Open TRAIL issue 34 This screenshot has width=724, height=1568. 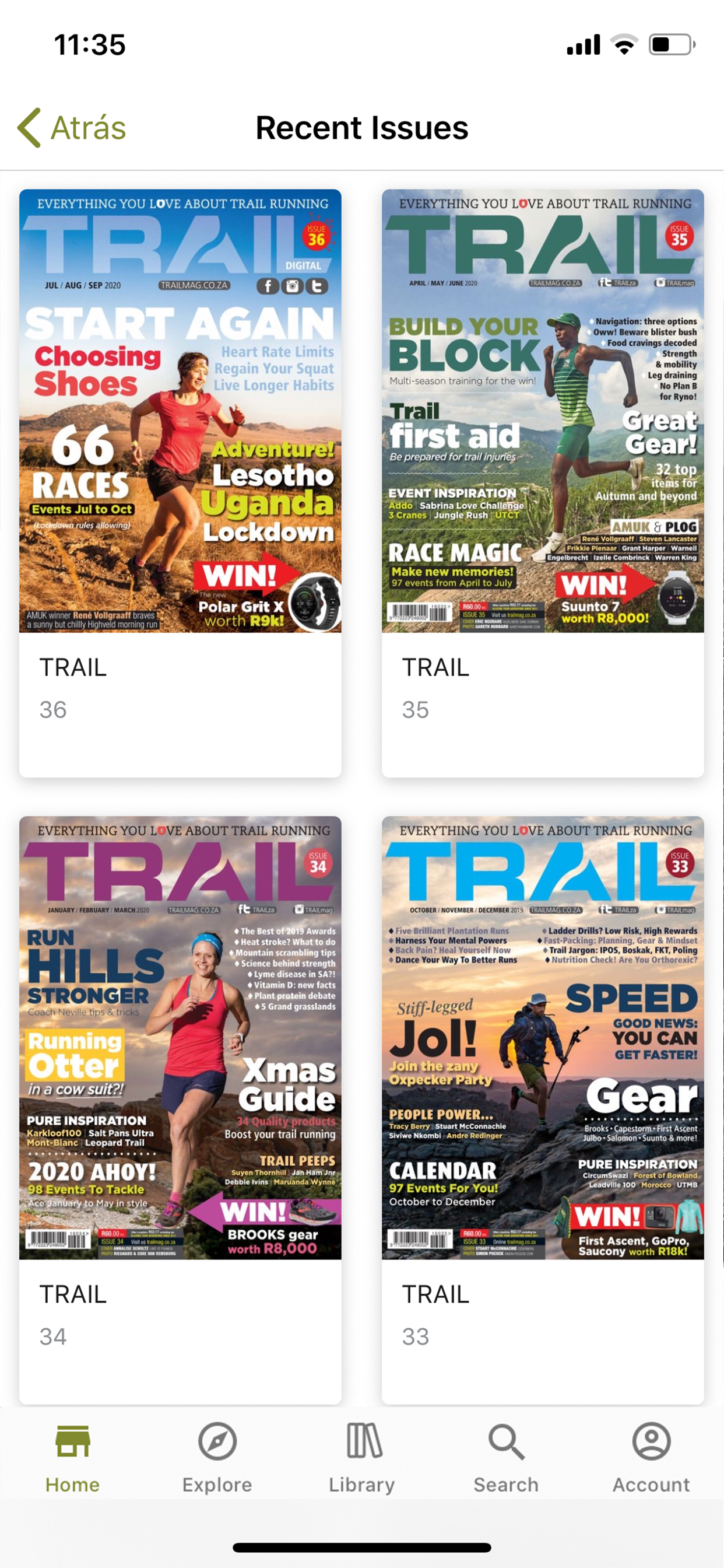coord(180,1109)
